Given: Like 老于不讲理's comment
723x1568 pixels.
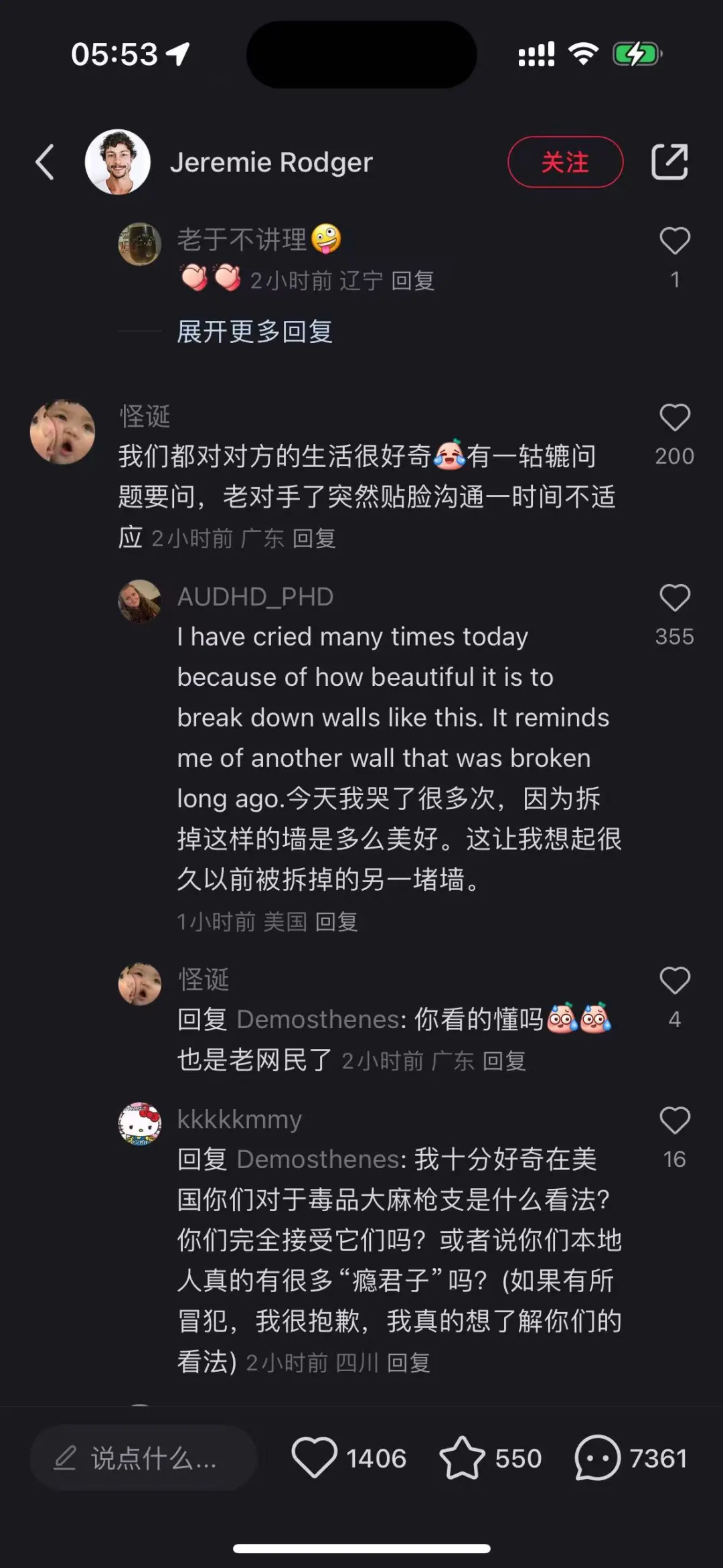Looking at the screenshot, I should click(x=674, y=242).
